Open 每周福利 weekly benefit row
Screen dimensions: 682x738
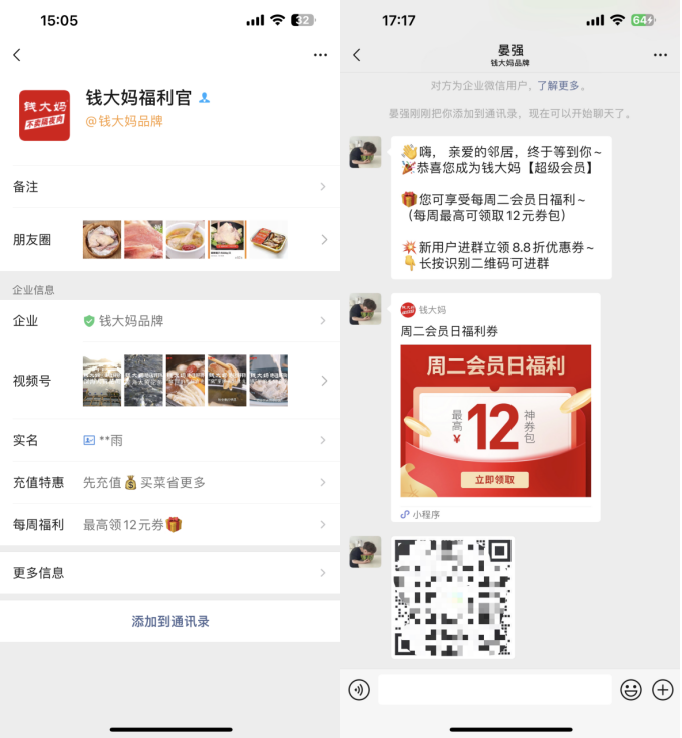click(x=170, y=524)
